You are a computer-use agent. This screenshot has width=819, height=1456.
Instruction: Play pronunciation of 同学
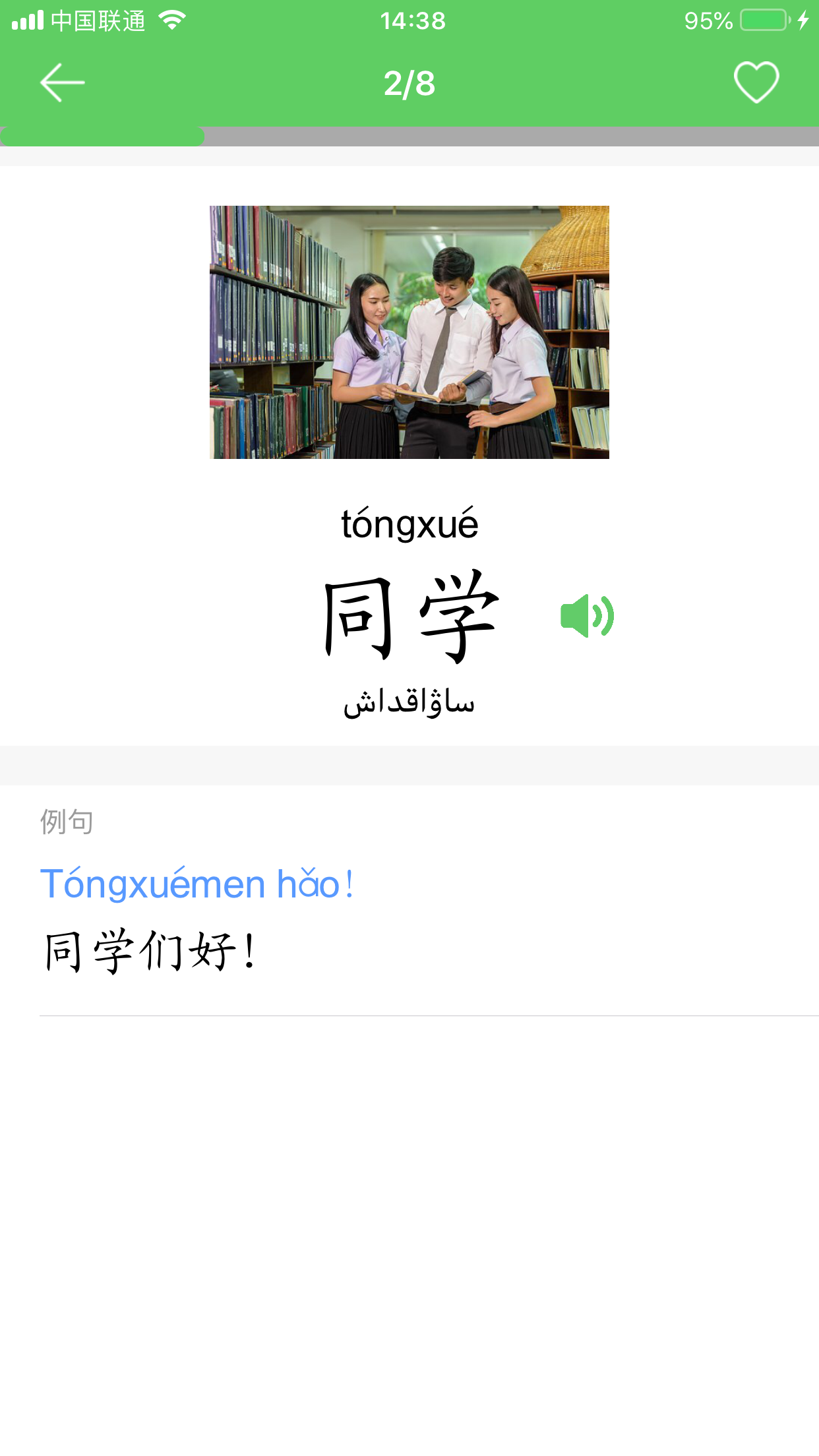tap(587, 615)
